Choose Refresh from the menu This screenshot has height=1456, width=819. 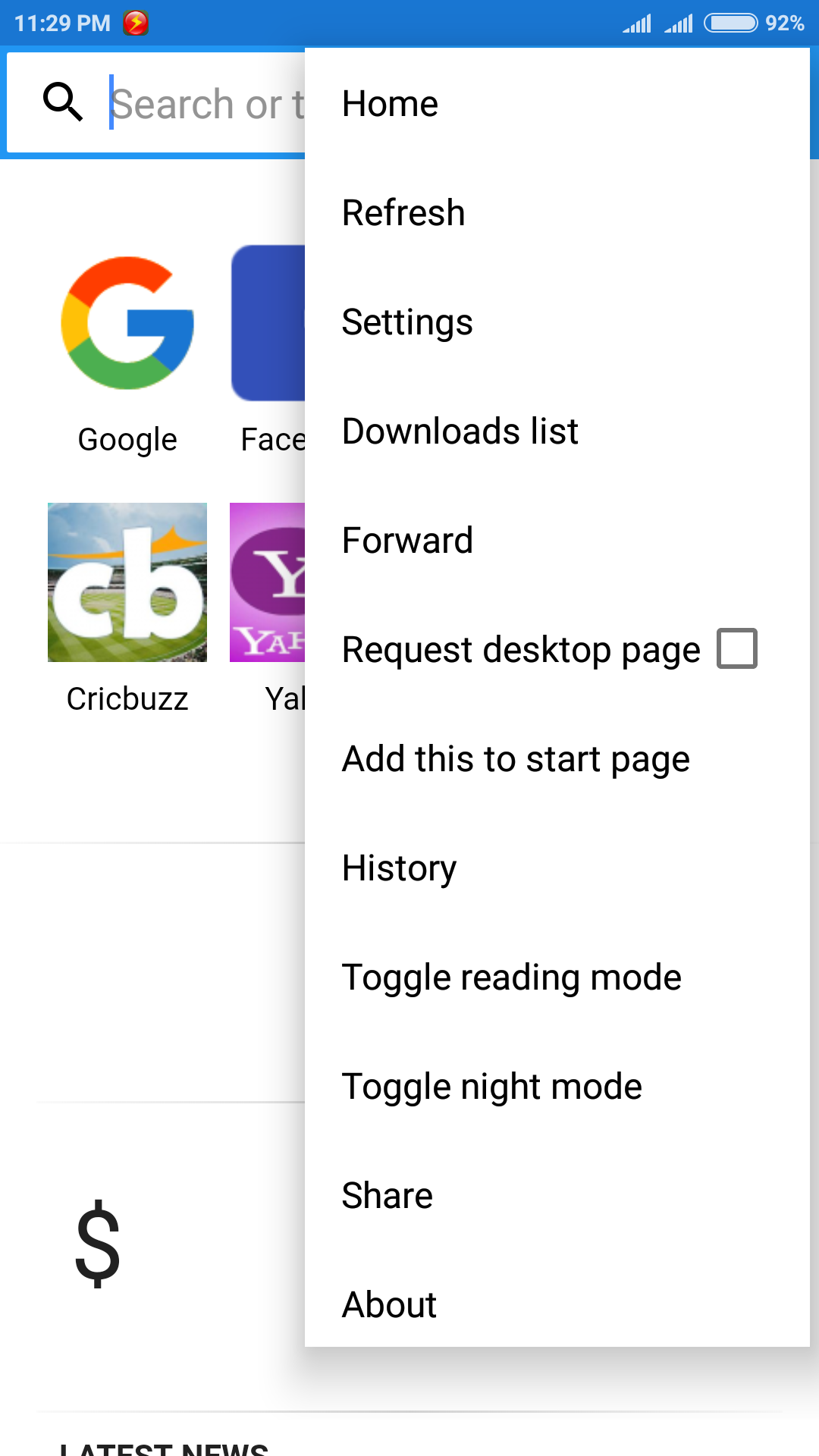pos(403,212)
